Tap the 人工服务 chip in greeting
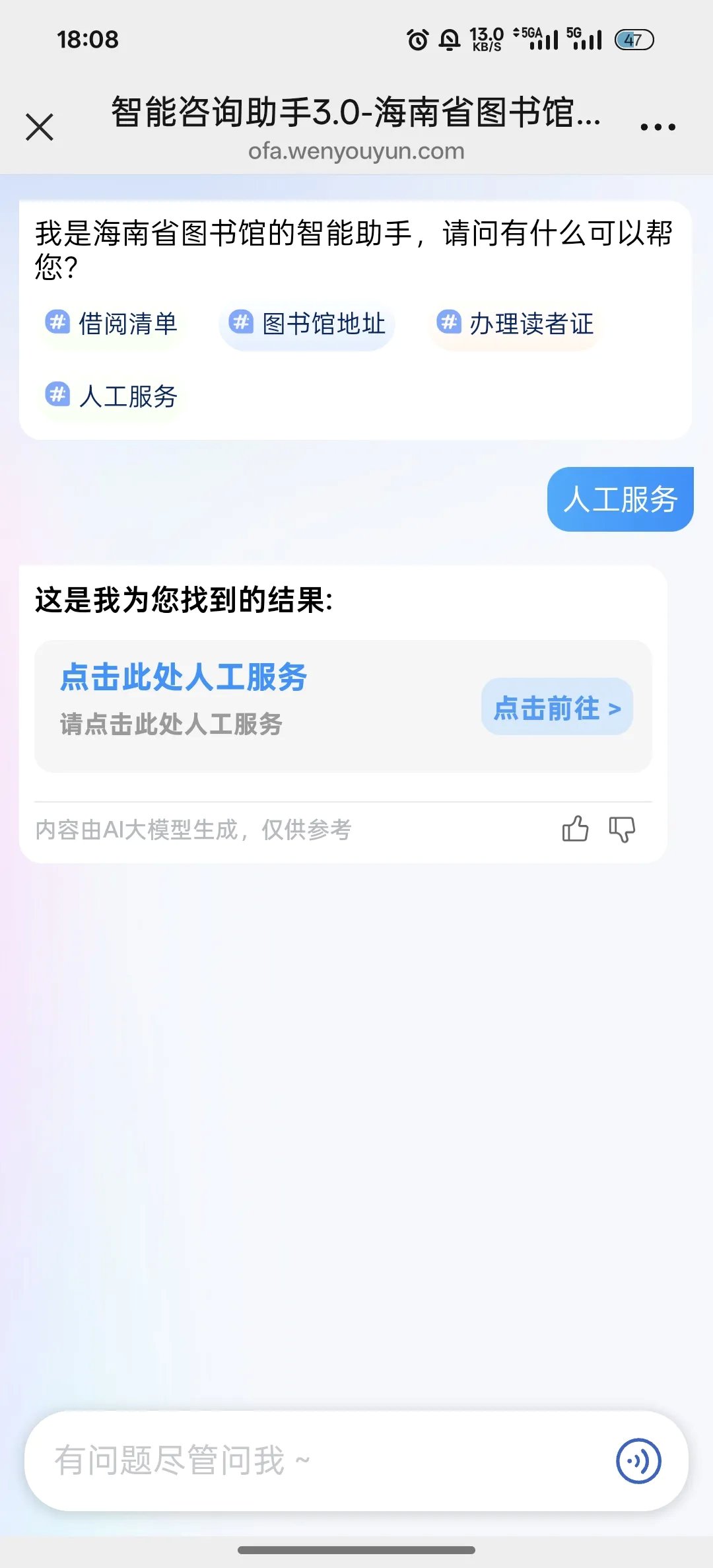This screenshot has height=1568, width=713. coord(112,396)
